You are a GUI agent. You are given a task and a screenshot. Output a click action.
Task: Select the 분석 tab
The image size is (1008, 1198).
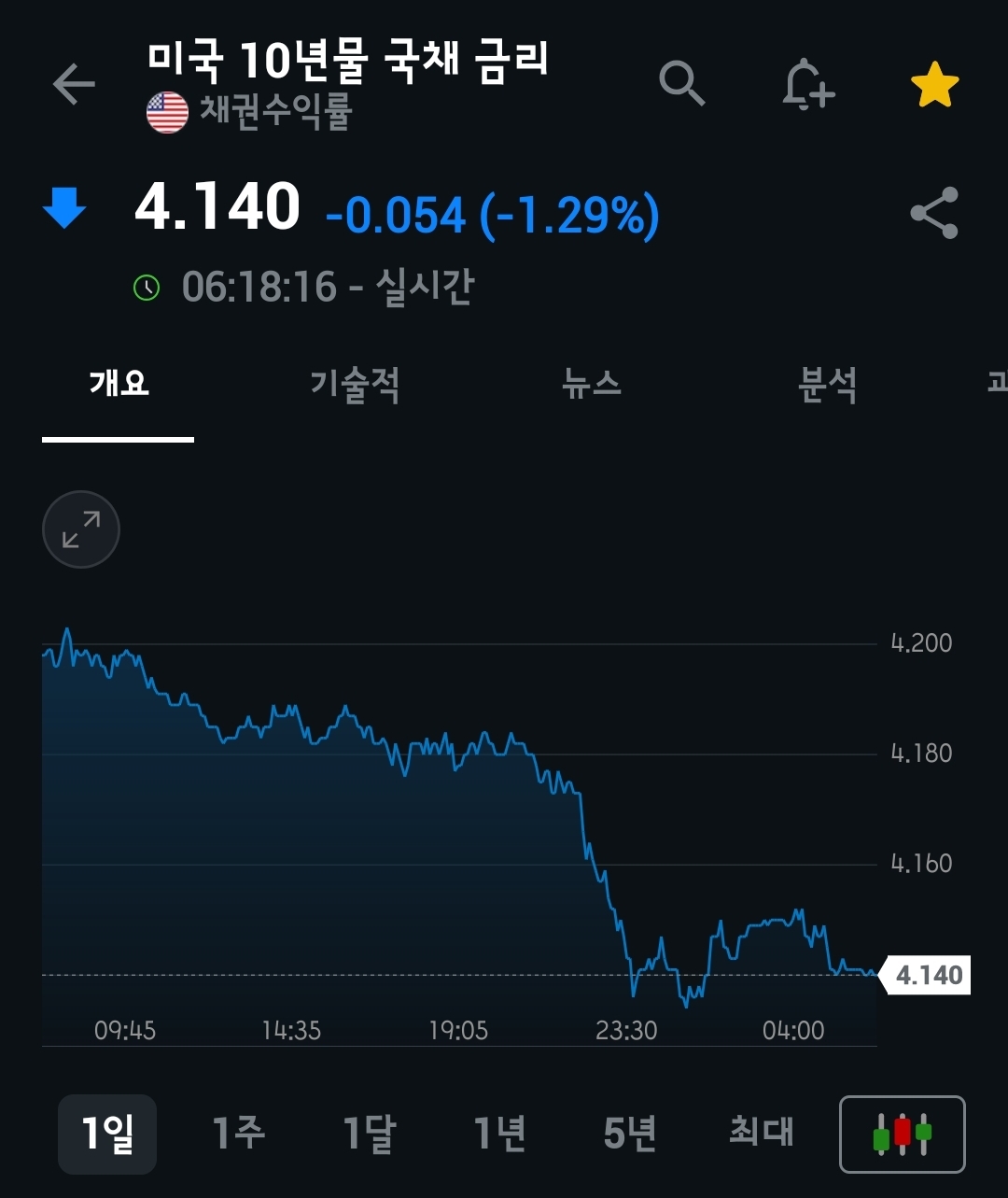coord(828,384)
